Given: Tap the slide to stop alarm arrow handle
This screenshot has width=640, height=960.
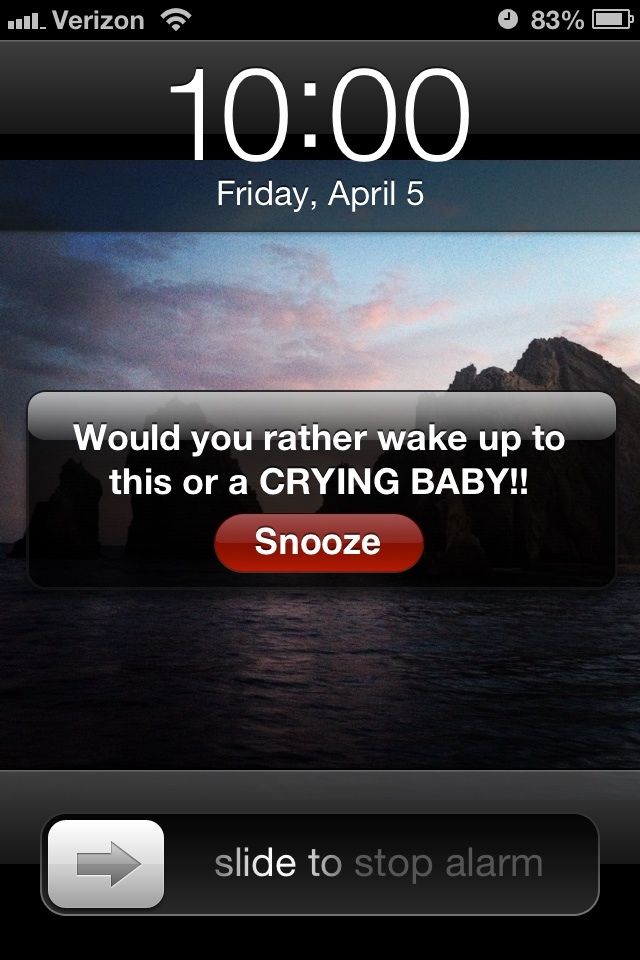Looking at the screenshot, I should pos(106,864).
